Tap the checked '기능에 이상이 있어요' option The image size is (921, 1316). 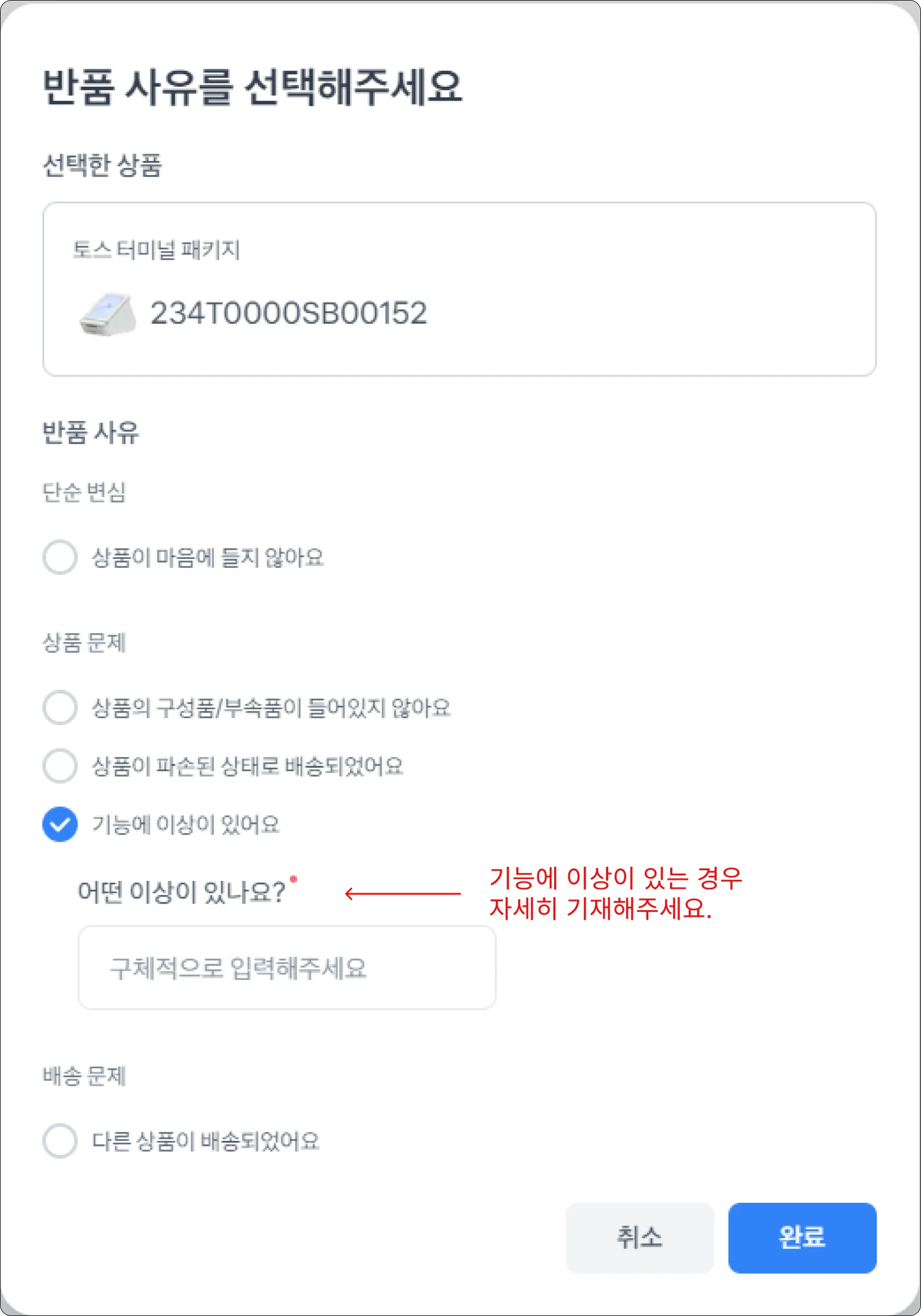(60, 823)
